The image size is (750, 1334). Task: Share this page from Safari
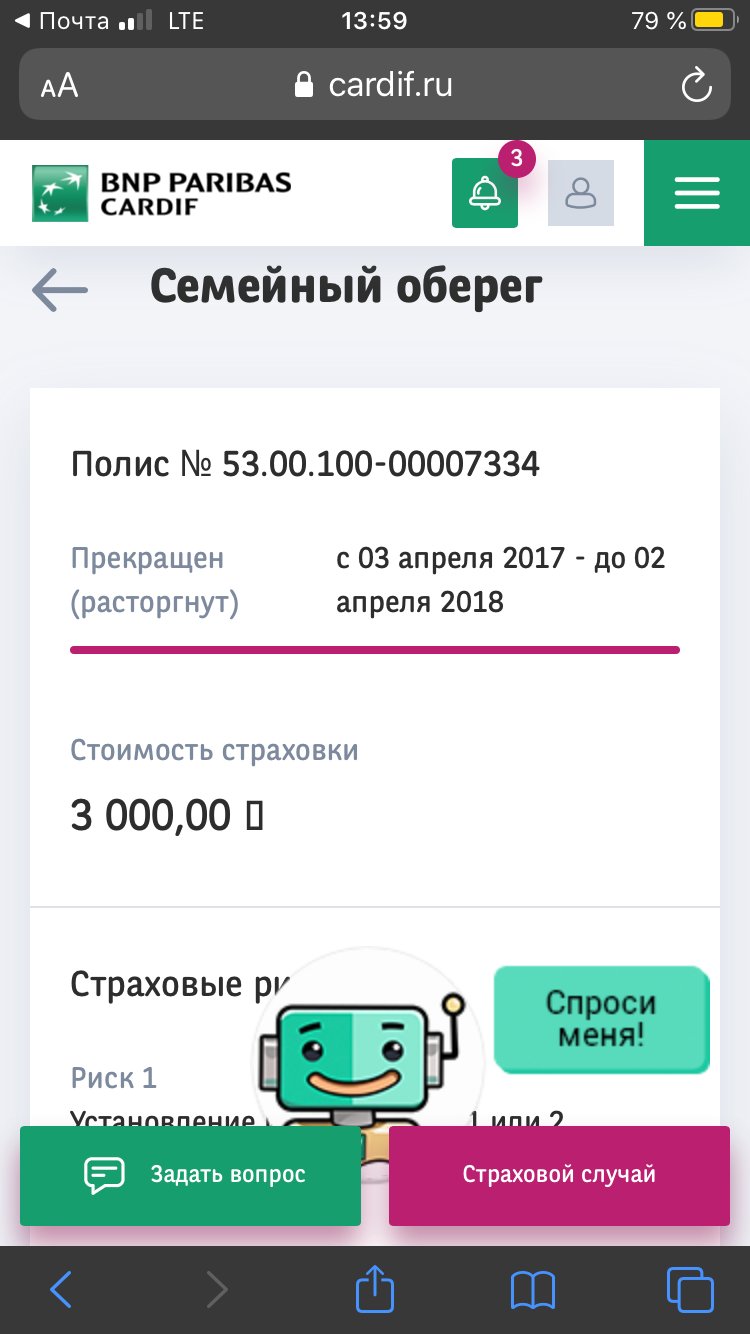374,1288
